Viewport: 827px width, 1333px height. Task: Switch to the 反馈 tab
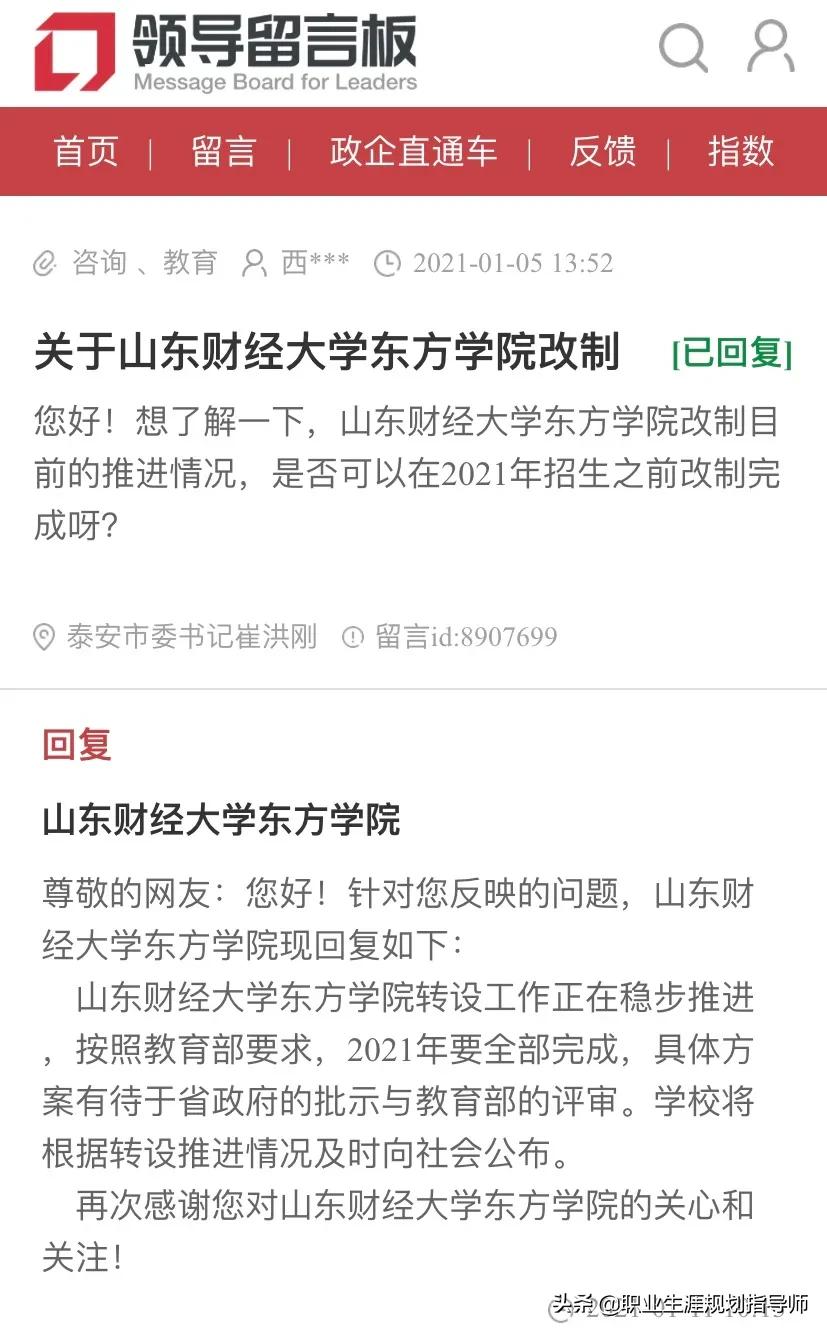tap(602, 151)
